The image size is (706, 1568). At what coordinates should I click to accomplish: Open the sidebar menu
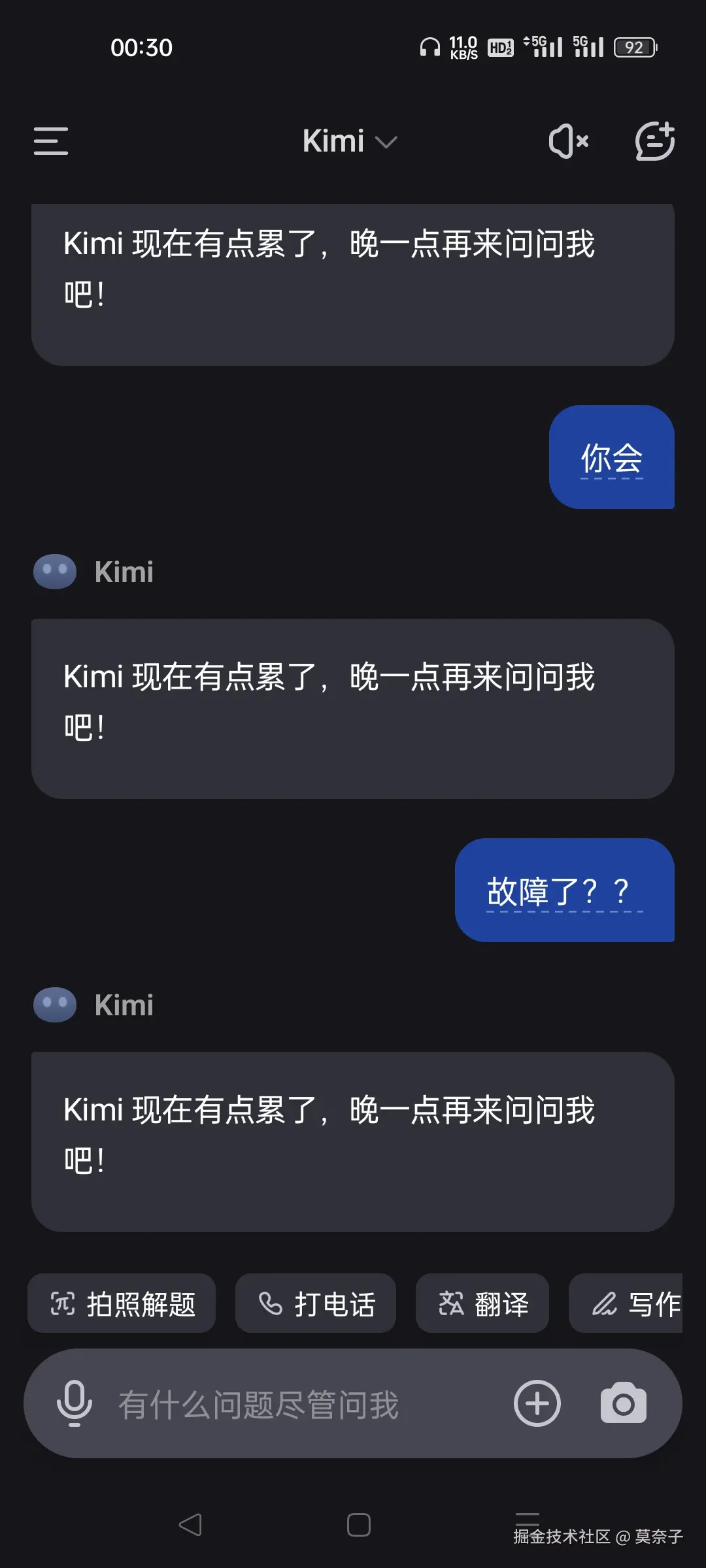coord(50,141)
